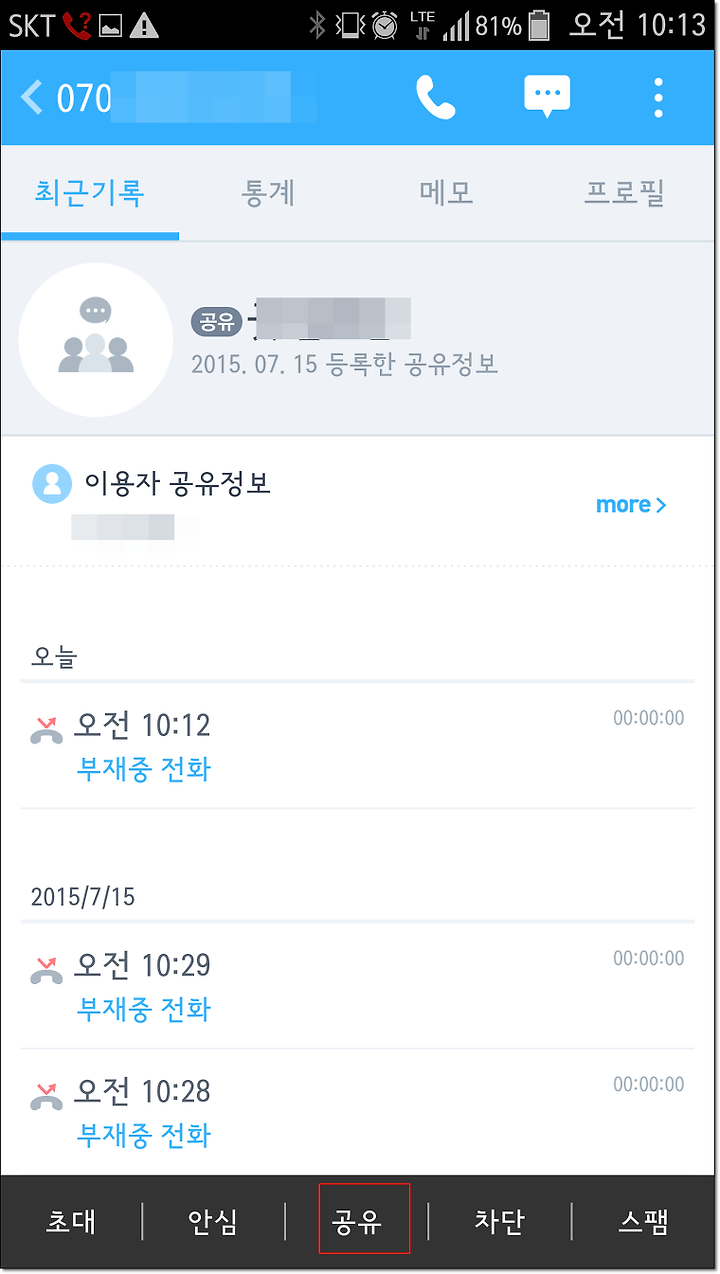
Task: Switch to the 통계 tab
Action: point(269,192)
